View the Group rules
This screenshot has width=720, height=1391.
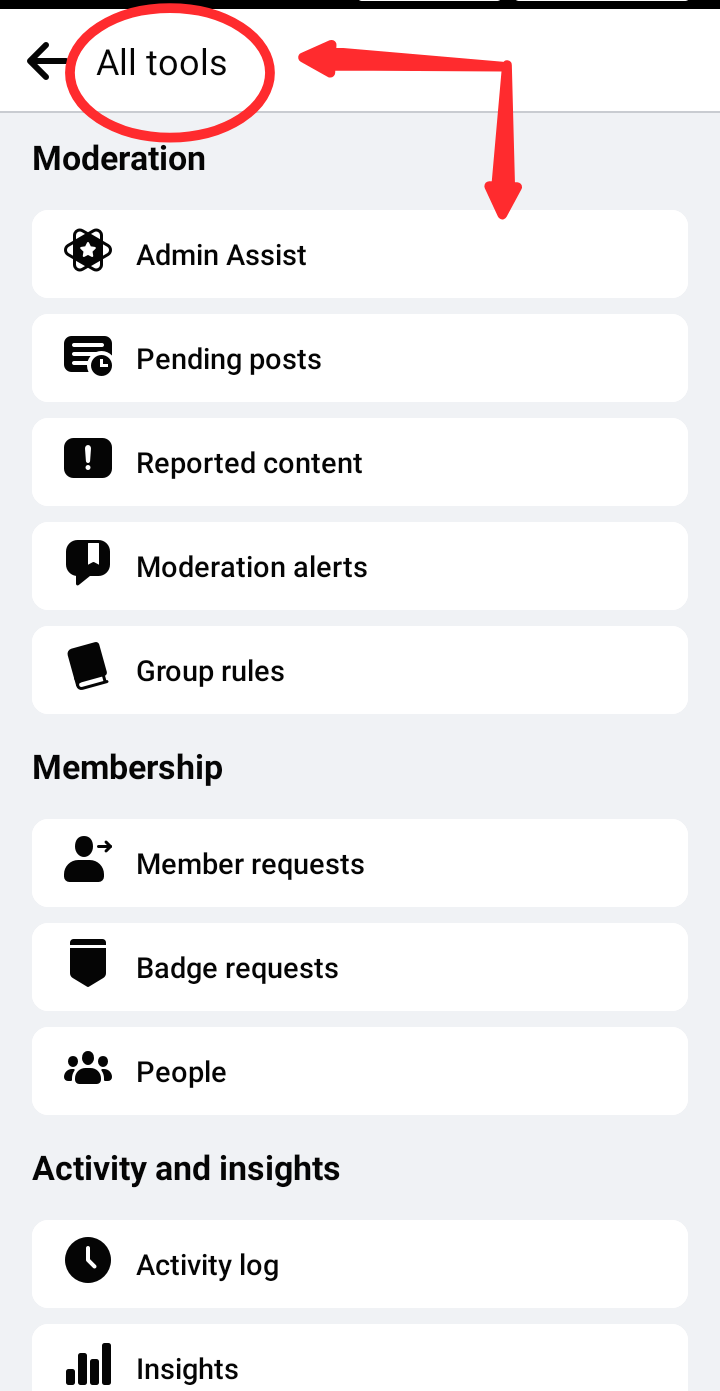pos(360,669)
